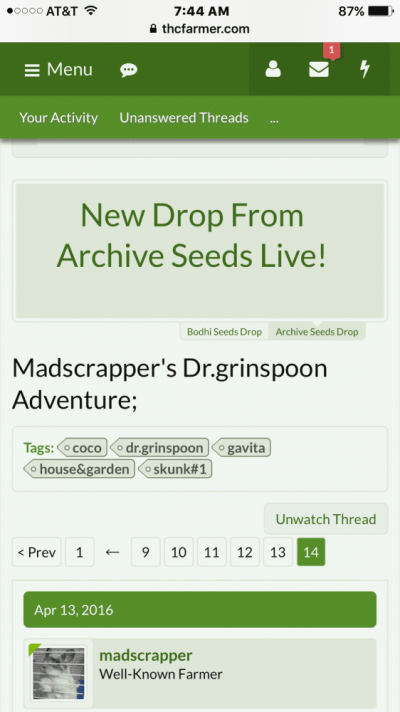Open the inbox envelope icon
The width and height of the screenshot is (400, 712).
coord(319,69)
